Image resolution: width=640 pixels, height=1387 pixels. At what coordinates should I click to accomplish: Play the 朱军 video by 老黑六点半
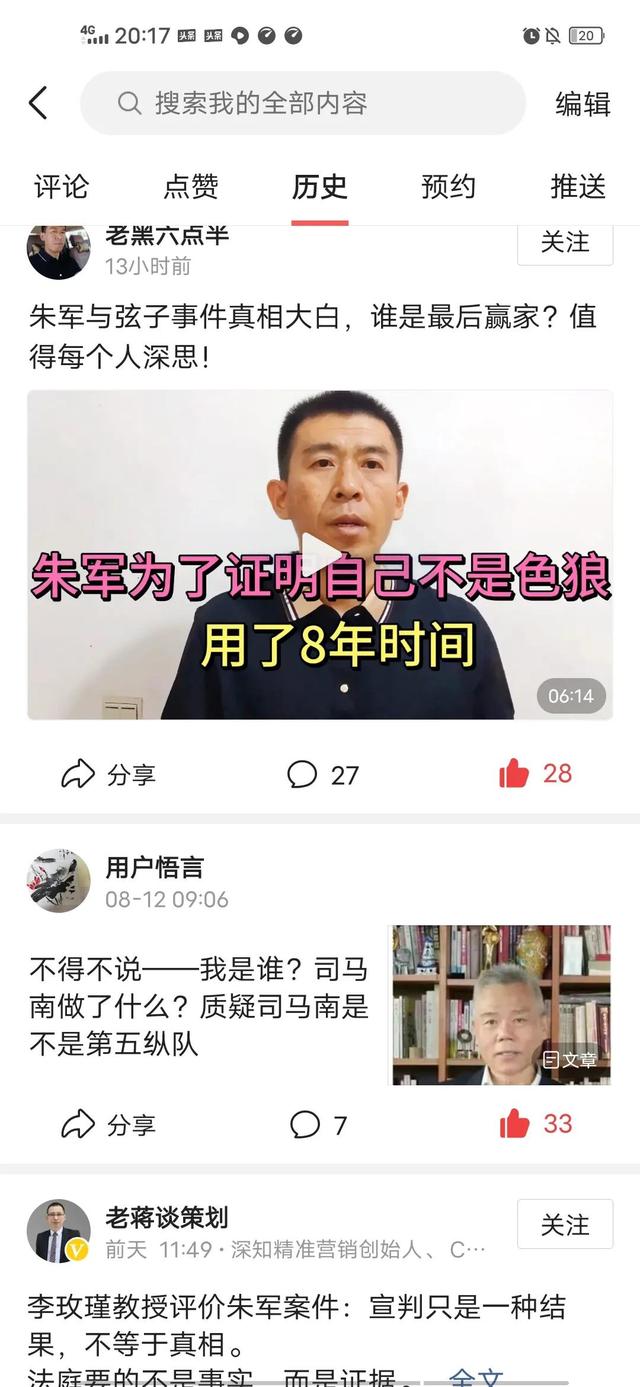click(320, 555)
